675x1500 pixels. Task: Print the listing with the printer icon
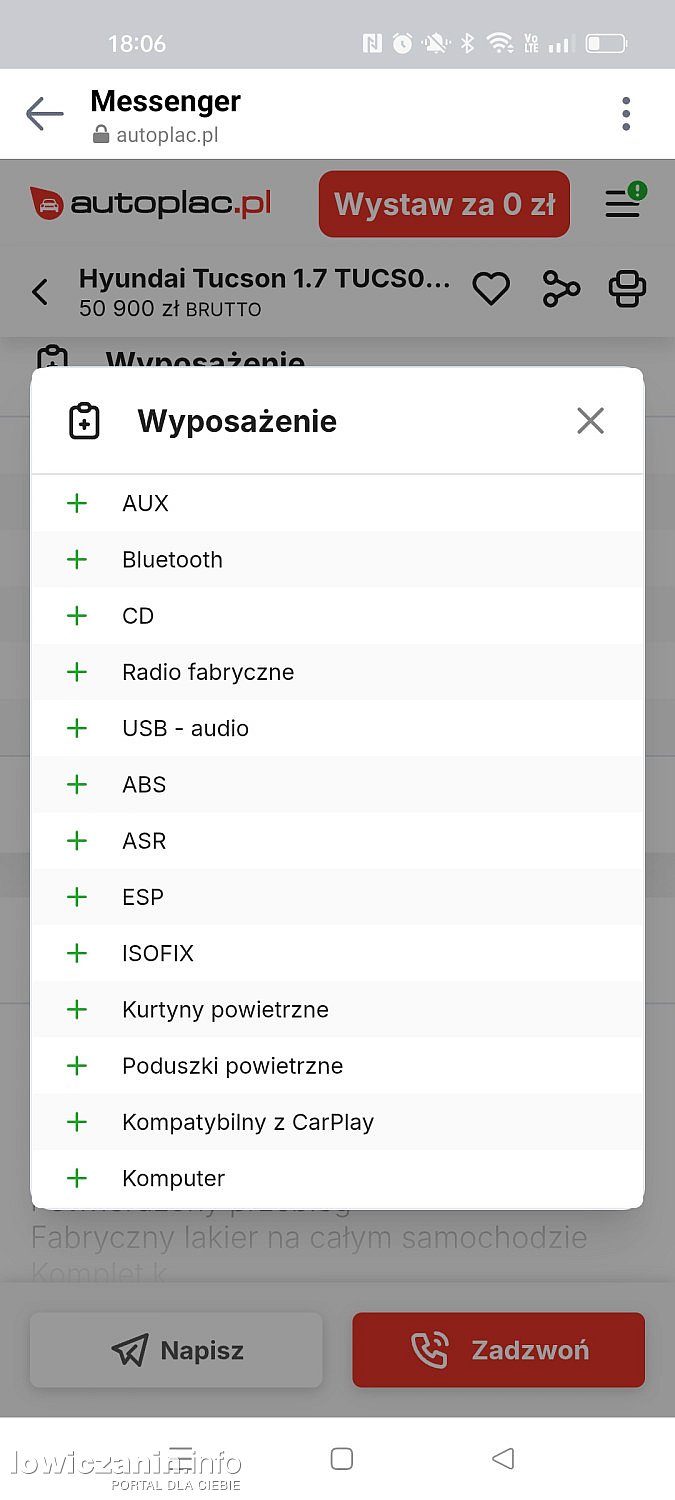(x=627, y=289)
